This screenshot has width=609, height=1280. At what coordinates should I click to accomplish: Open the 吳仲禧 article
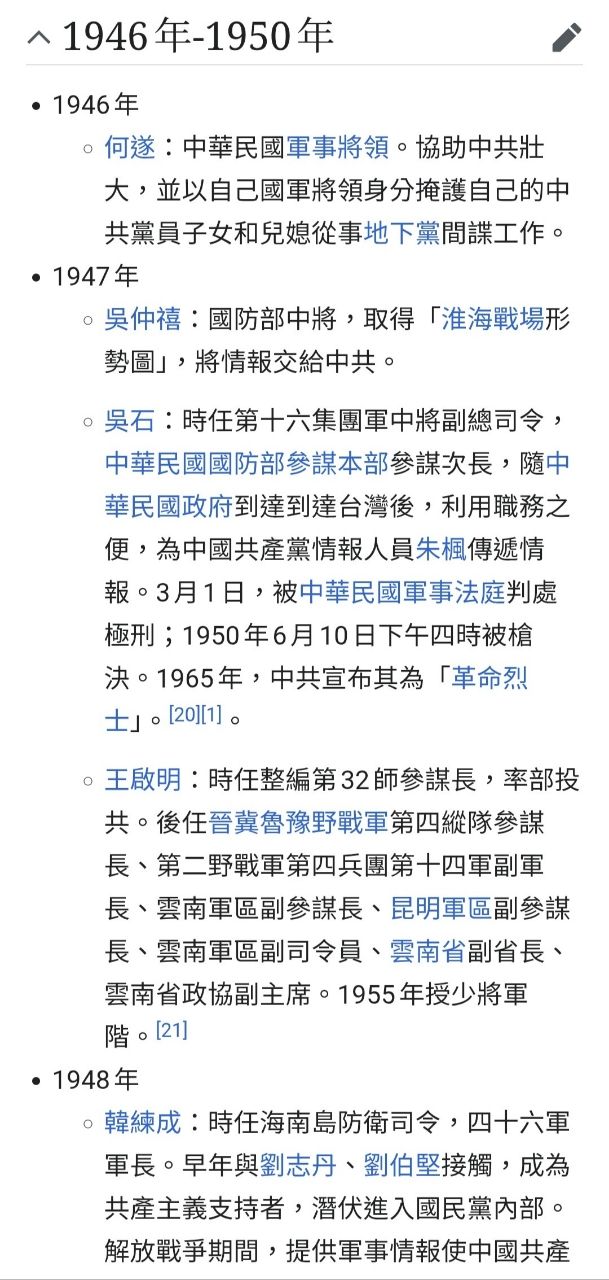tap(143, 319)
